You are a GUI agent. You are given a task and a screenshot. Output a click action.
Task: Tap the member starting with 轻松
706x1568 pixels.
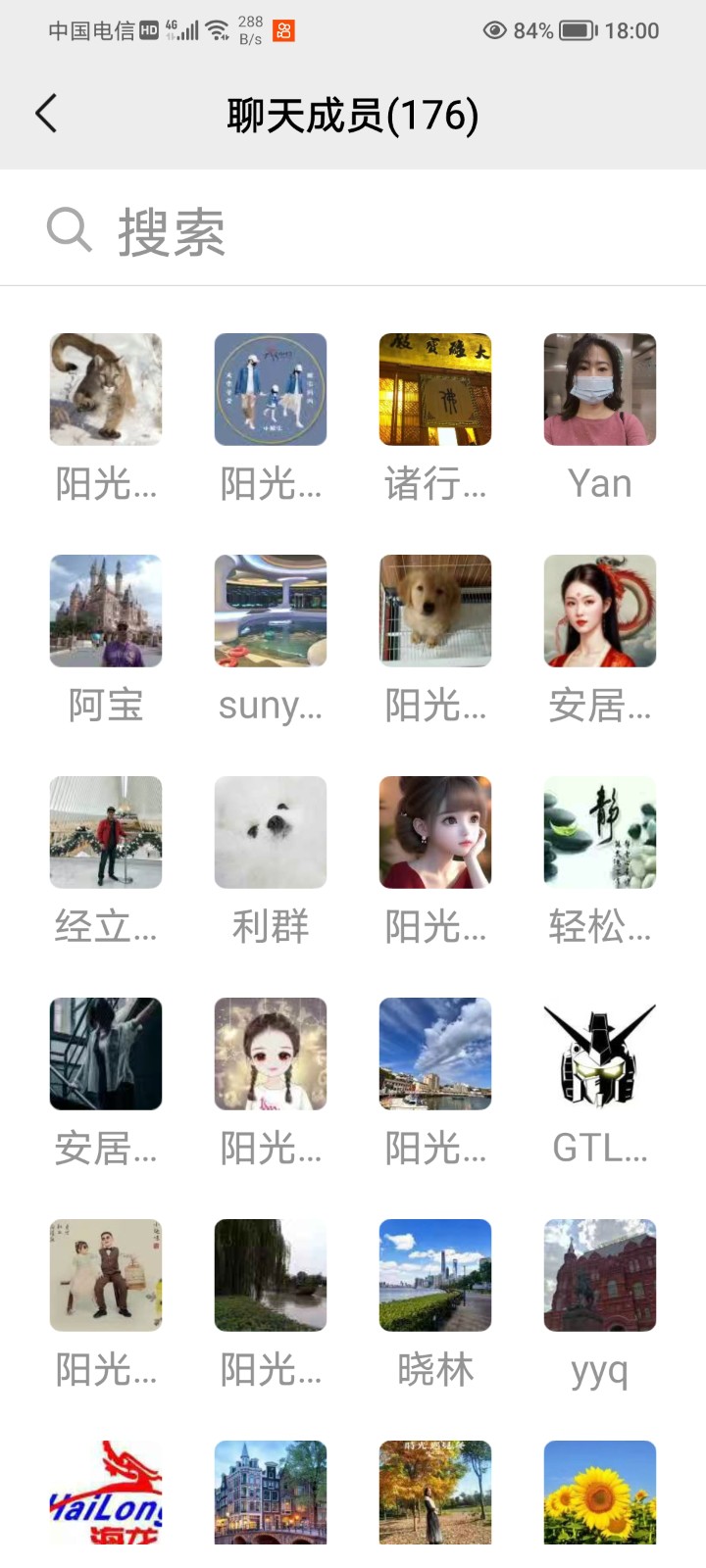click(x=600, y=833)
